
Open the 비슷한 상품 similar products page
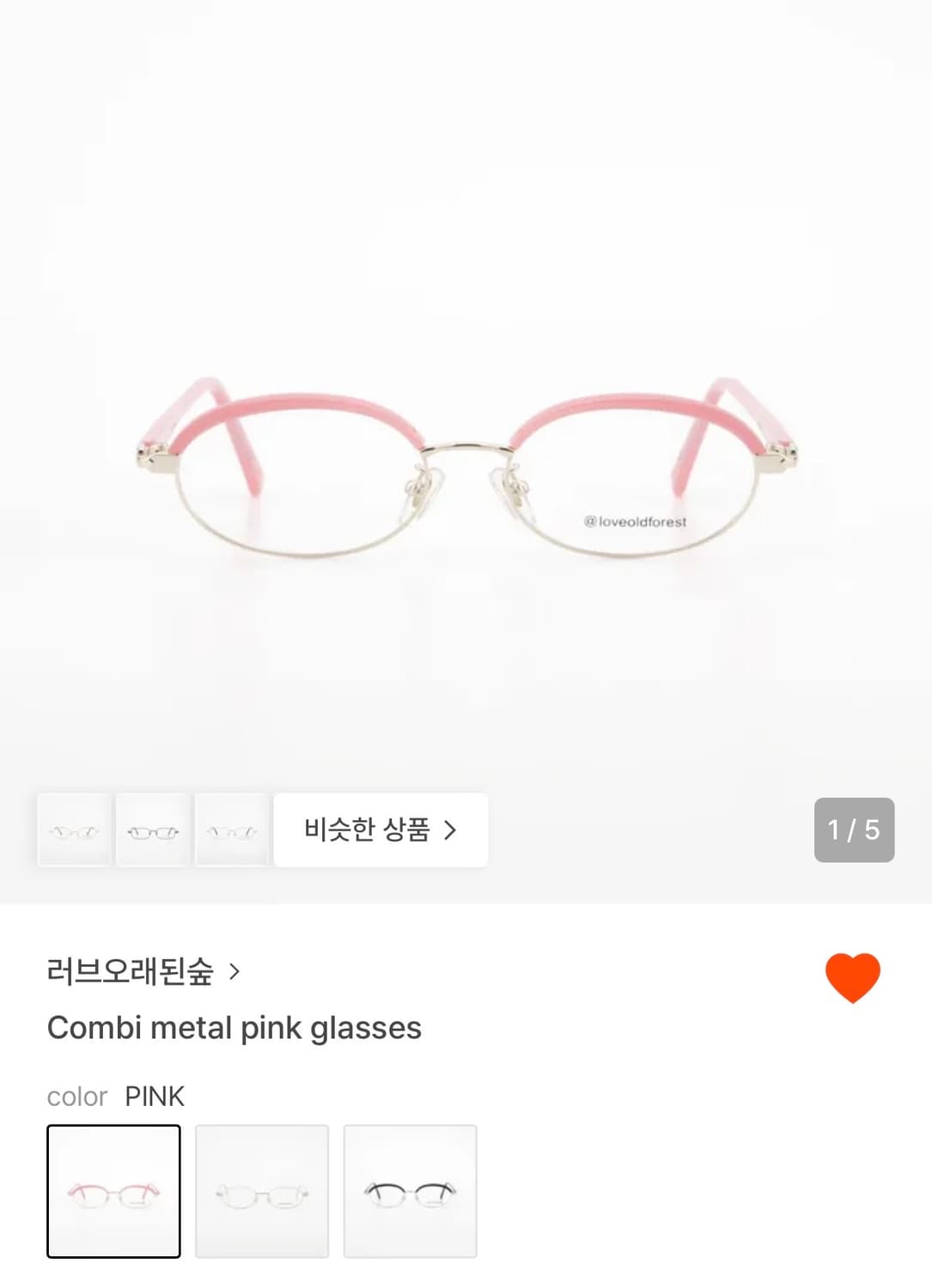381,830
